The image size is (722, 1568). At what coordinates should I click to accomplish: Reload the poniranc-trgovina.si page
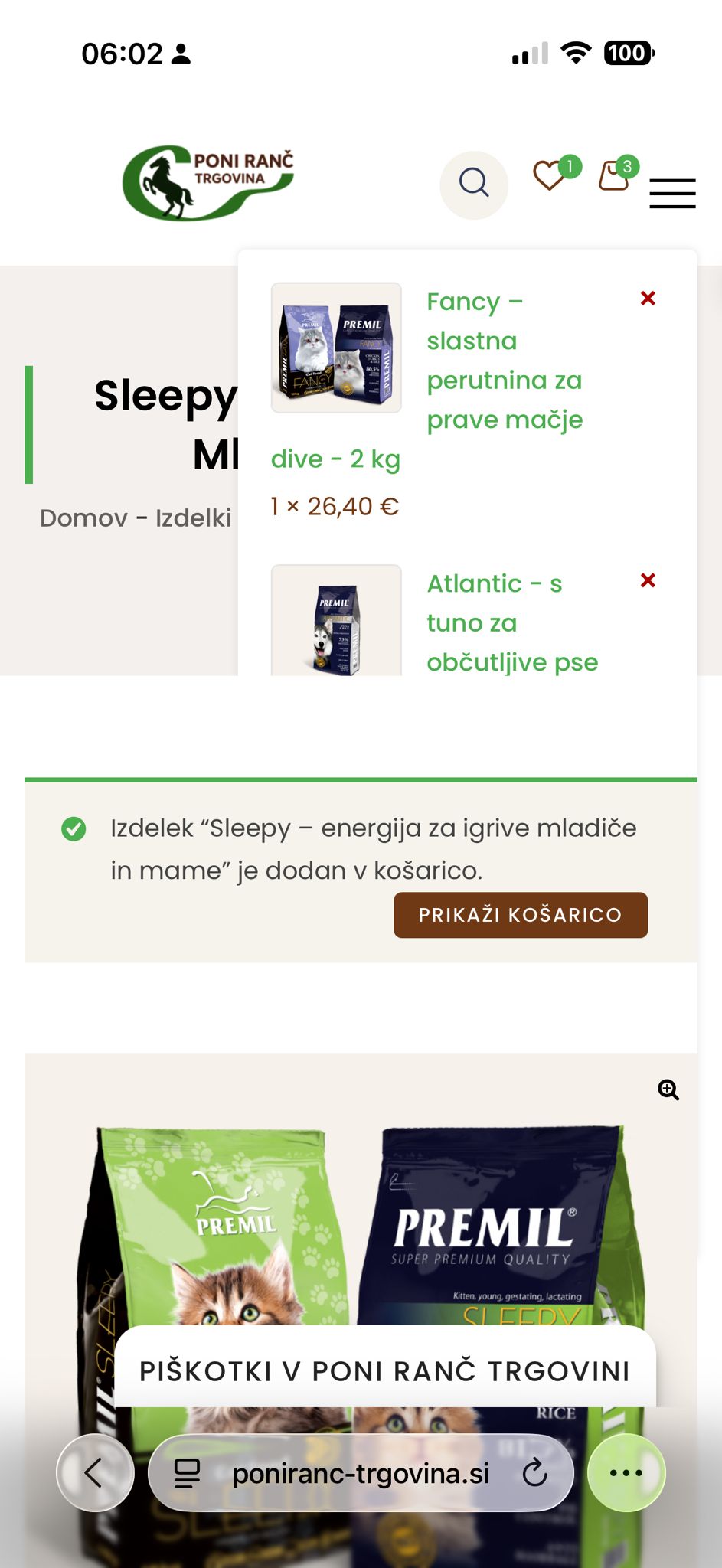[534, 1472]
